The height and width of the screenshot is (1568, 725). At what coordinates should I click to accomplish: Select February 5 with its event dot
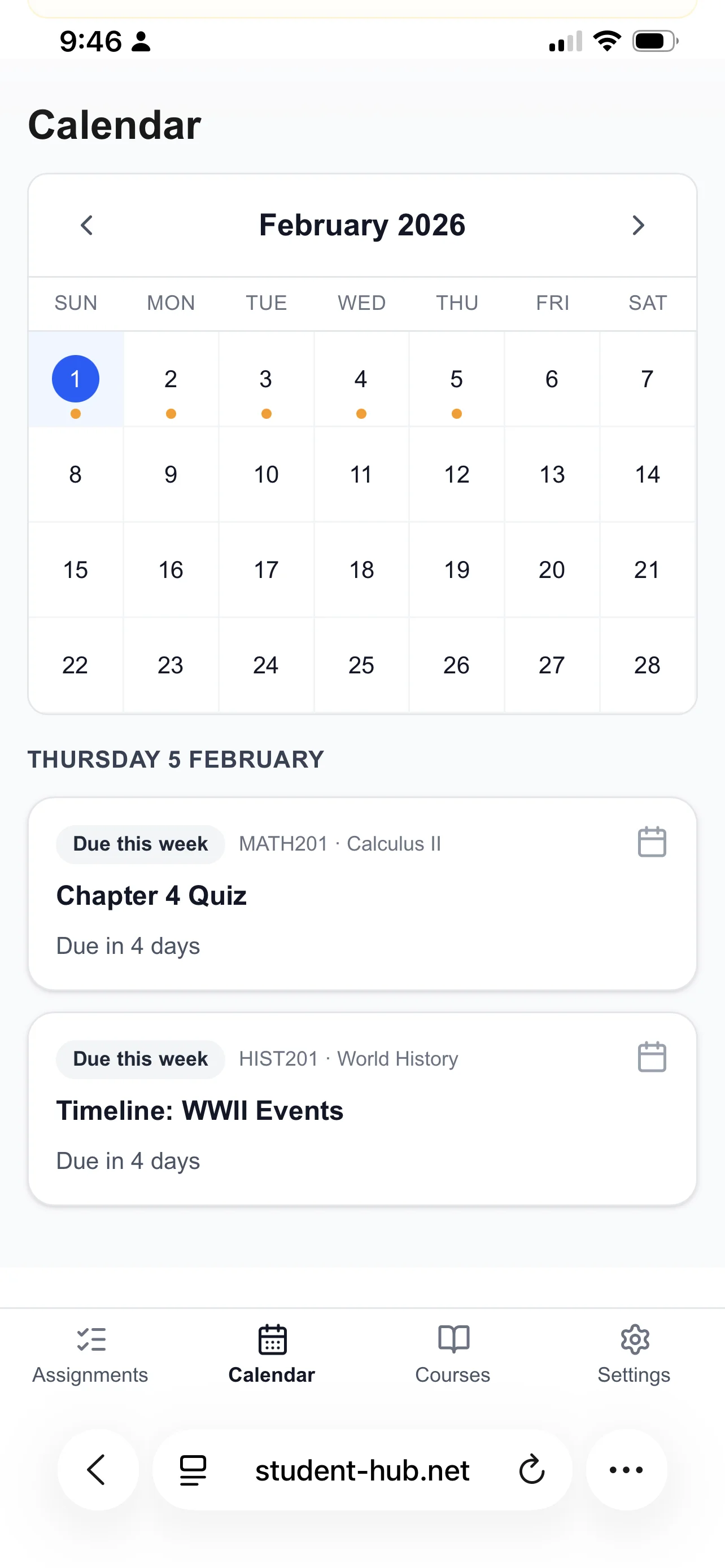[457, 378]
